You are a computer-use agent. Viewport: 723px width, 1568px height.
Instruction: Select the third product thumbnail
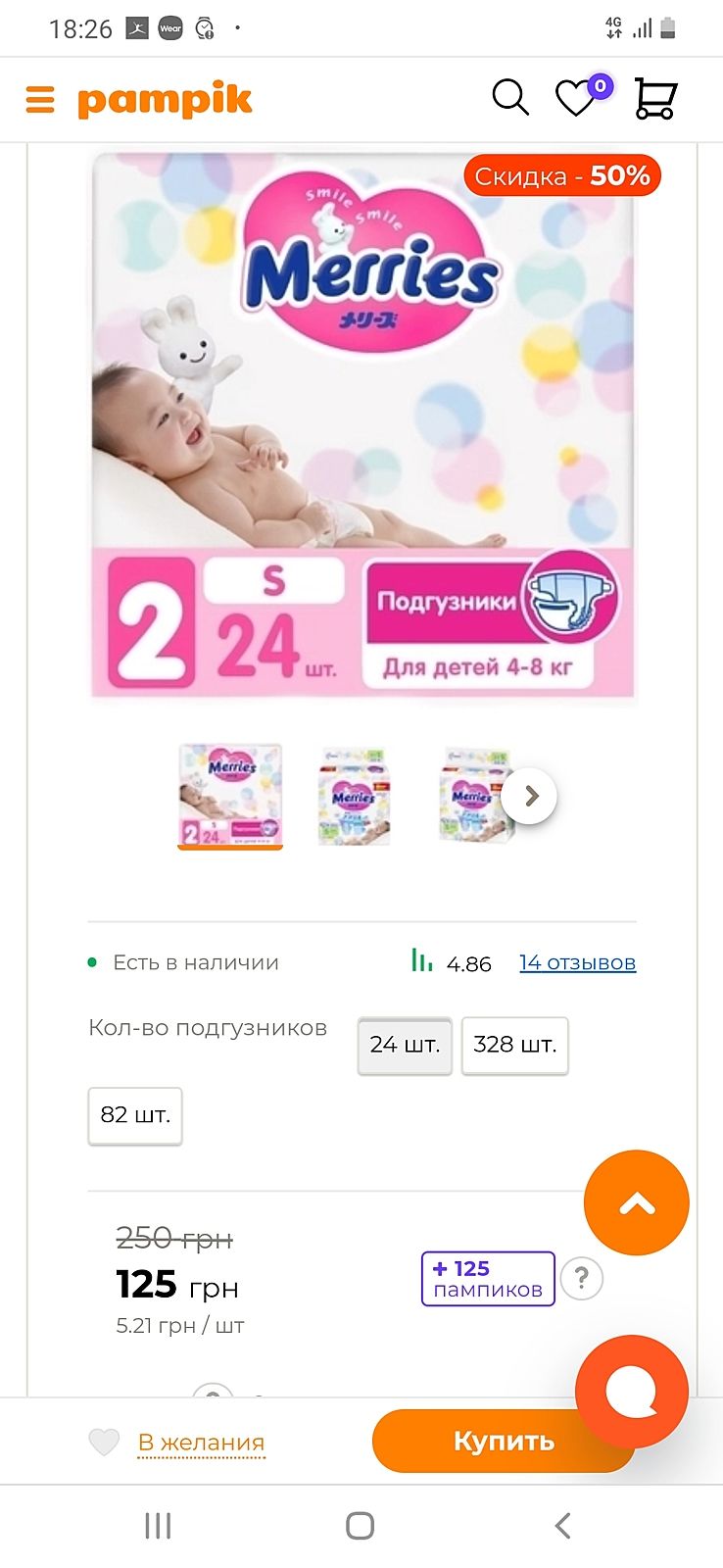click(x=472, y=796)
